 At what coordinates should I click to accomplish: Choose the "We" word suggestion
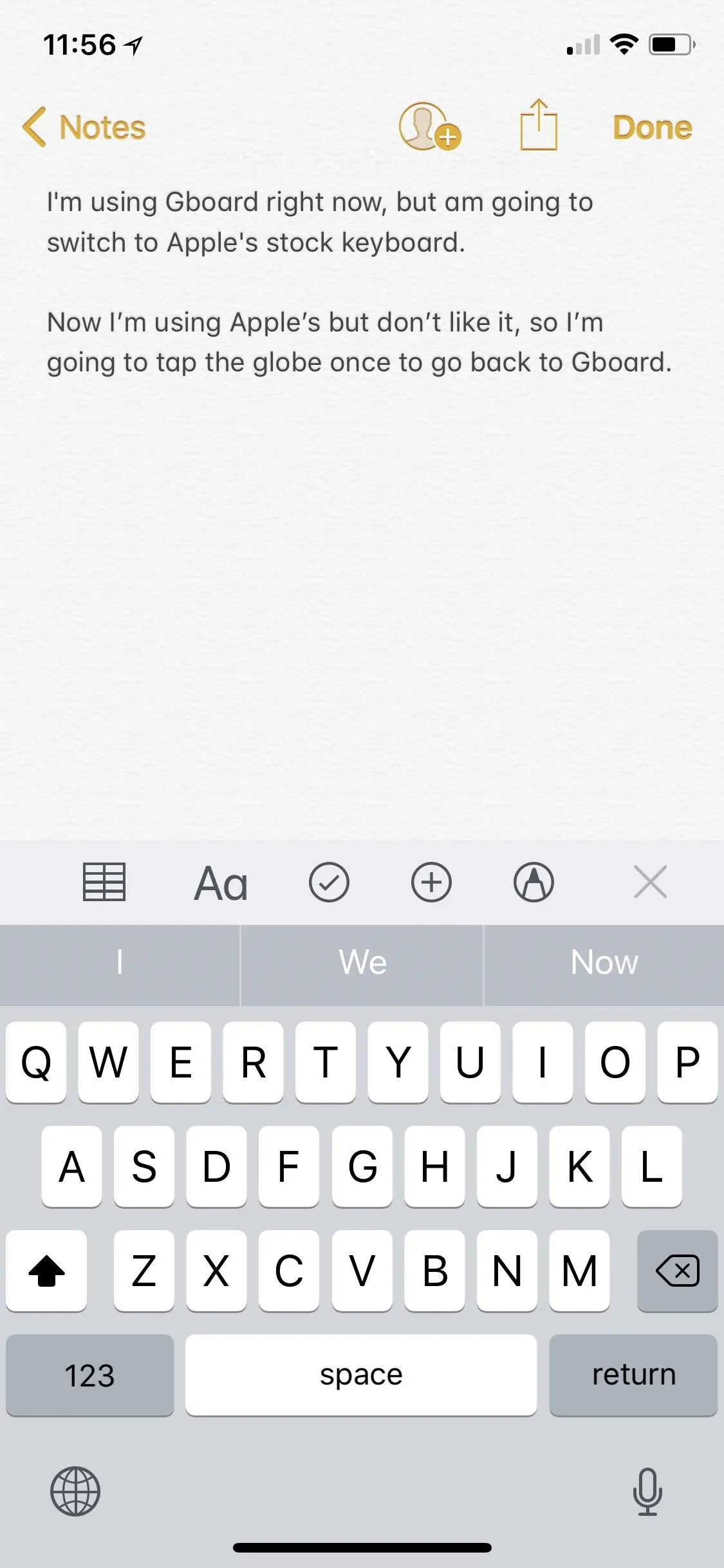[x=362, y=964]
